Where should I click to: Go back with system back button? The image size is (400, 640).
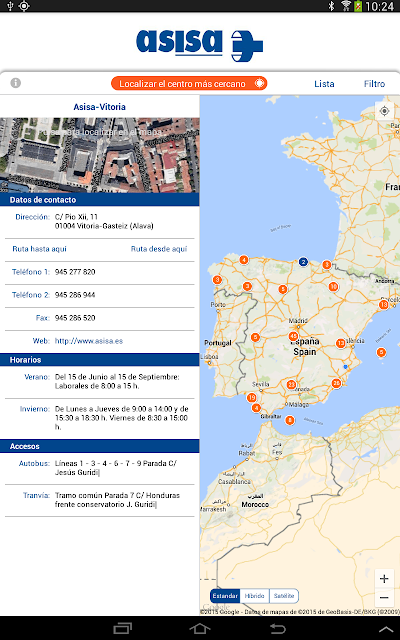278,629
